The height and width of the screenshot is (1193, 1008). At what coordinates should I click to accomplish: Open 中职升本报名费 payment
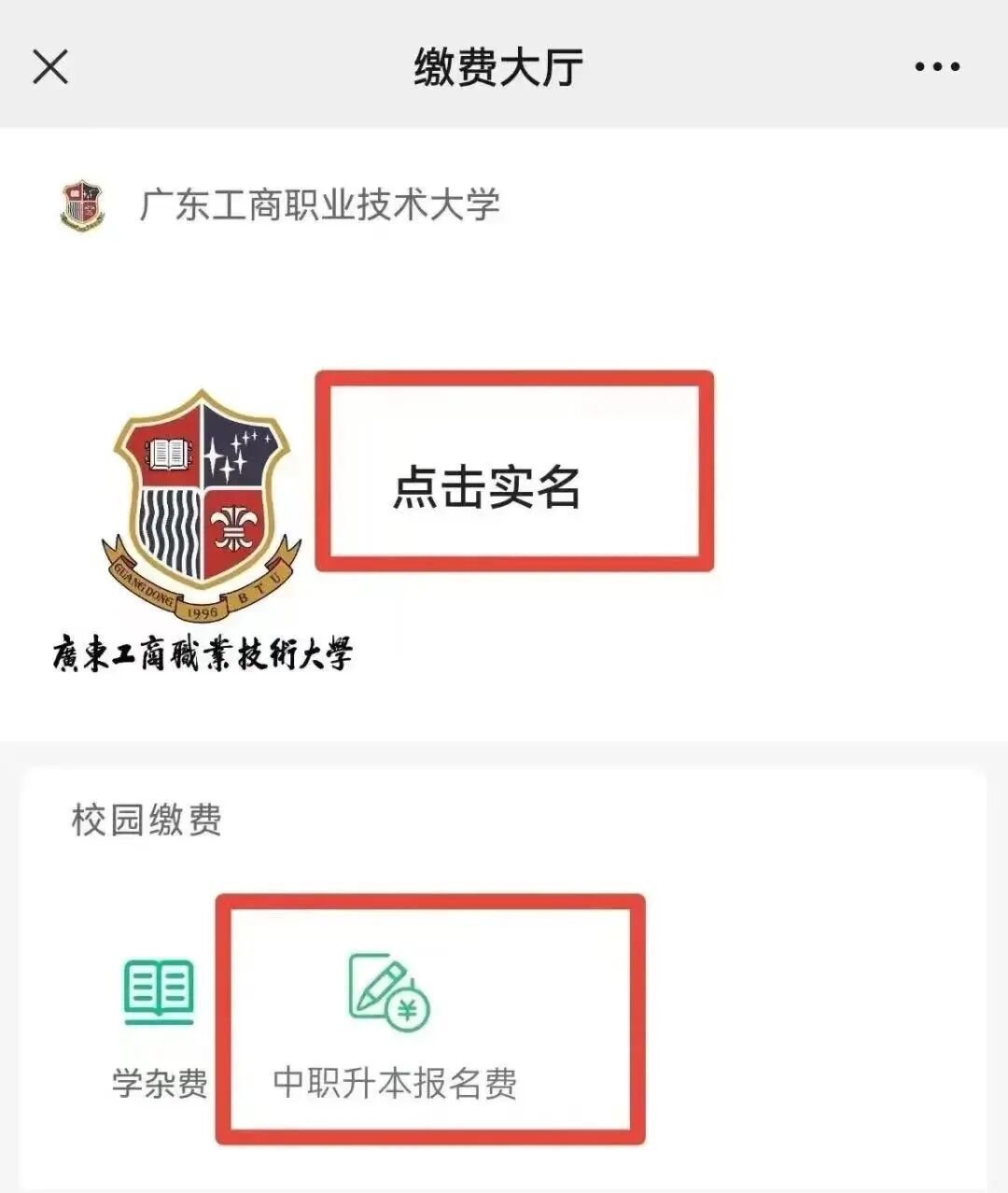coord(394,1027)
